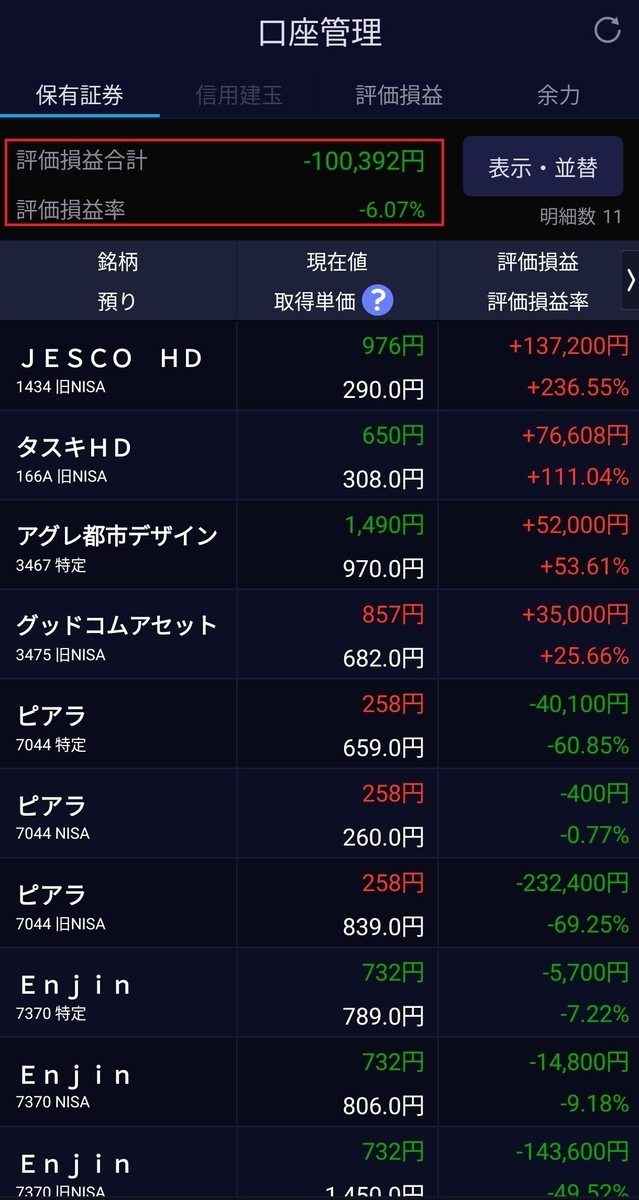Open the Enjin 7370 特定 holding
The image size is (639, 1200).
point(319,992)
